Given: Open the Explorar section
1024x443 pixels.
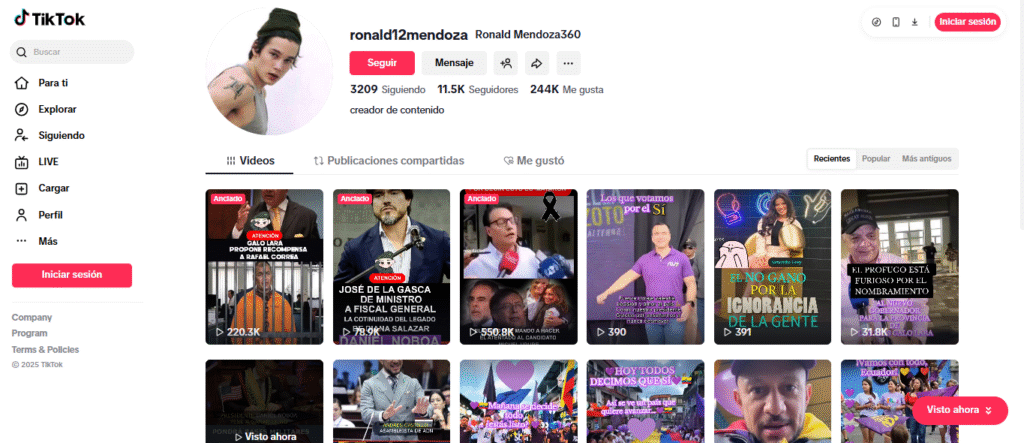Looking at the screenshot, I should [x=57, y=109].
